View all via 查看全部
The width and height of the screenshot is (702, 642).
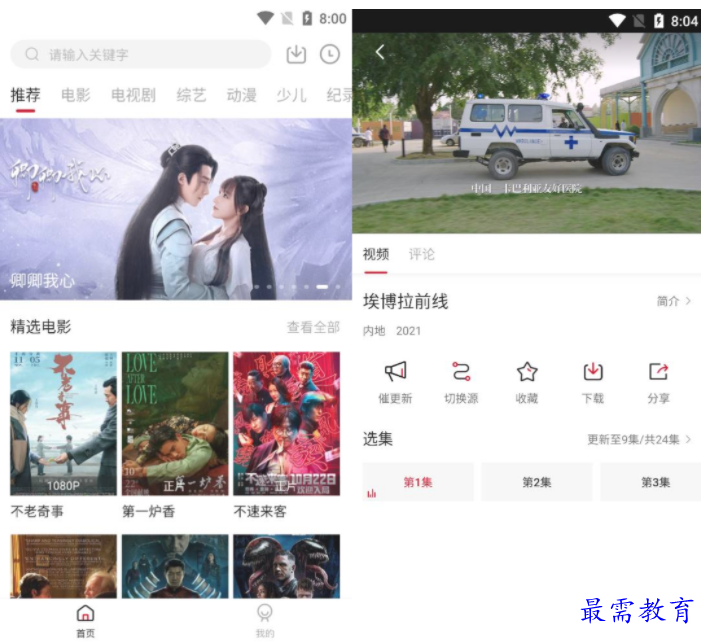point(313,327)
